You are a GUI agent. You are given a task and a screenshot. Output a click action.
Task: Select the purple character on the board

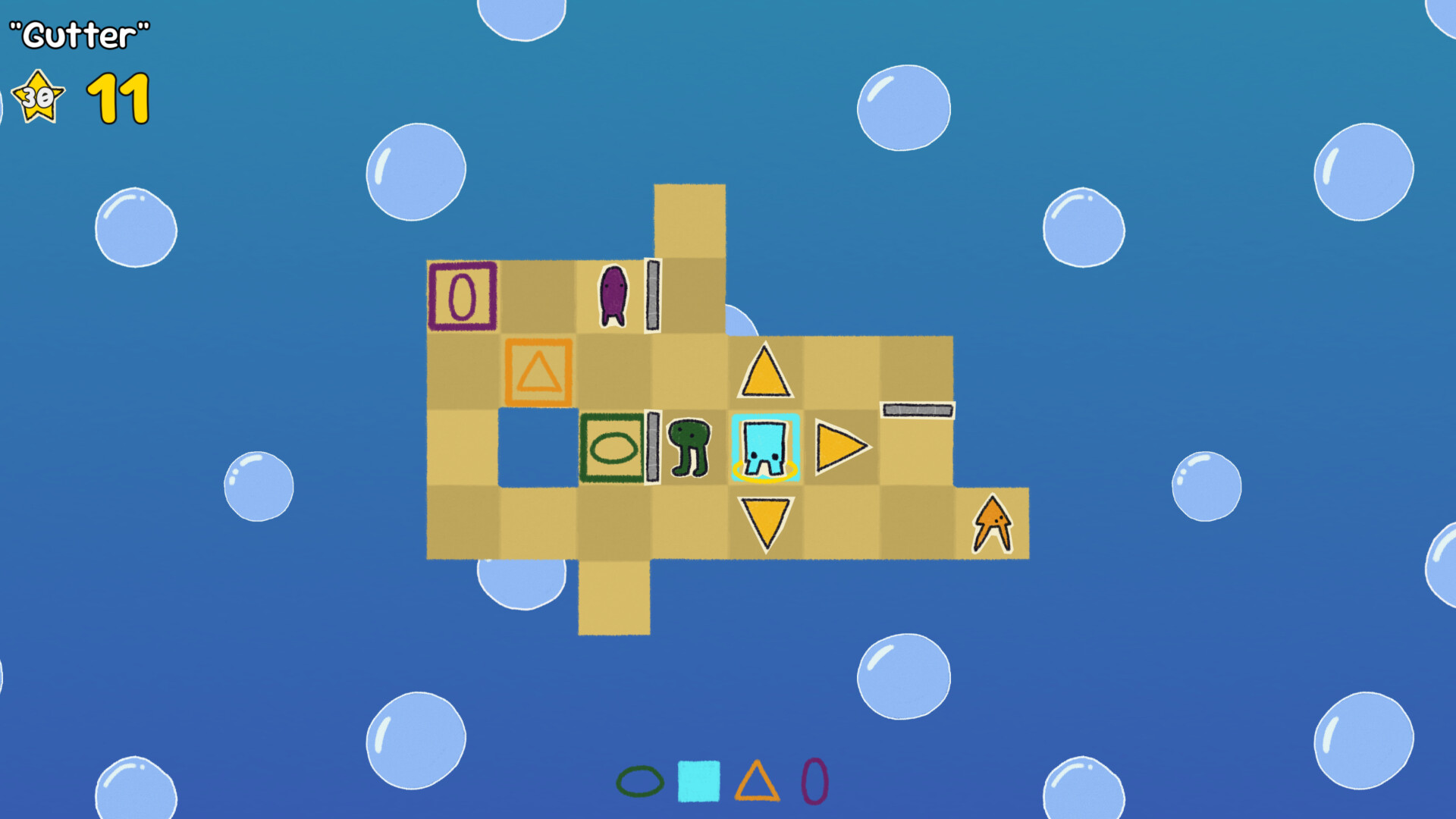(x=613, y=296)
